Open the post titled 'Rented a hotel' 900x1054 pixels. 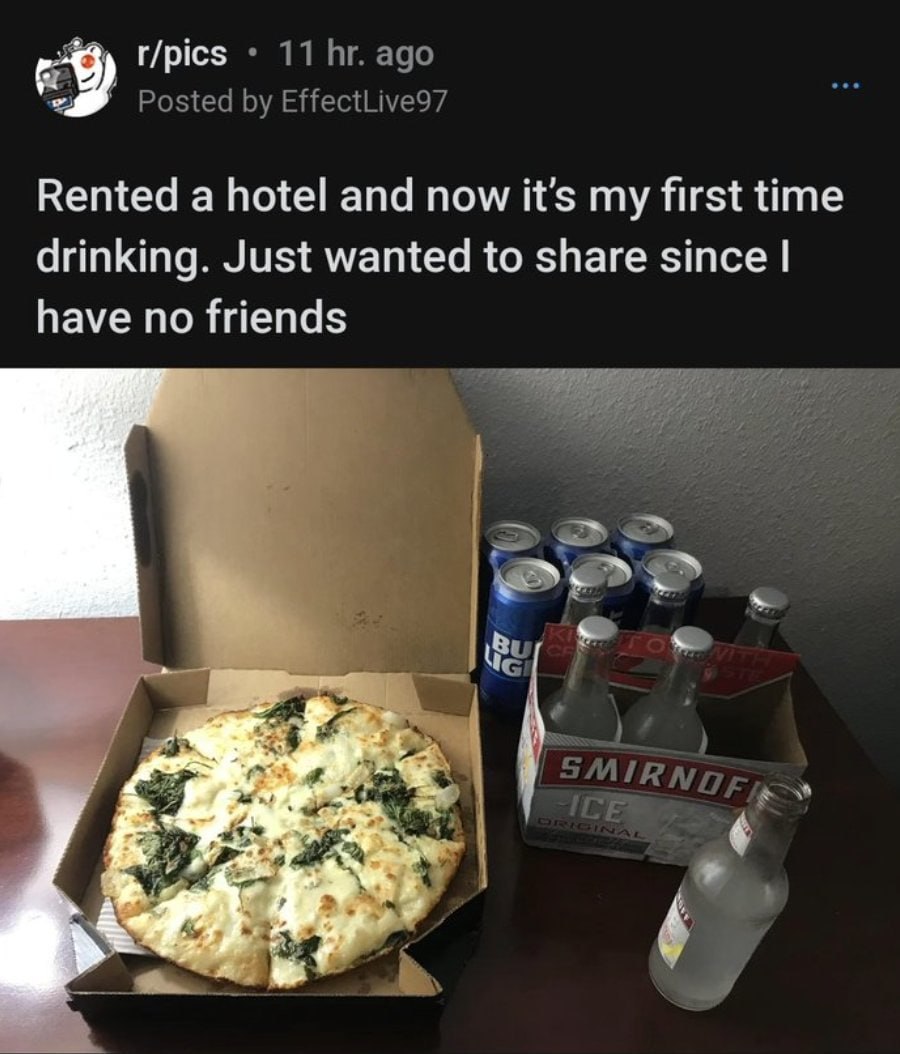tap(440, 257)
